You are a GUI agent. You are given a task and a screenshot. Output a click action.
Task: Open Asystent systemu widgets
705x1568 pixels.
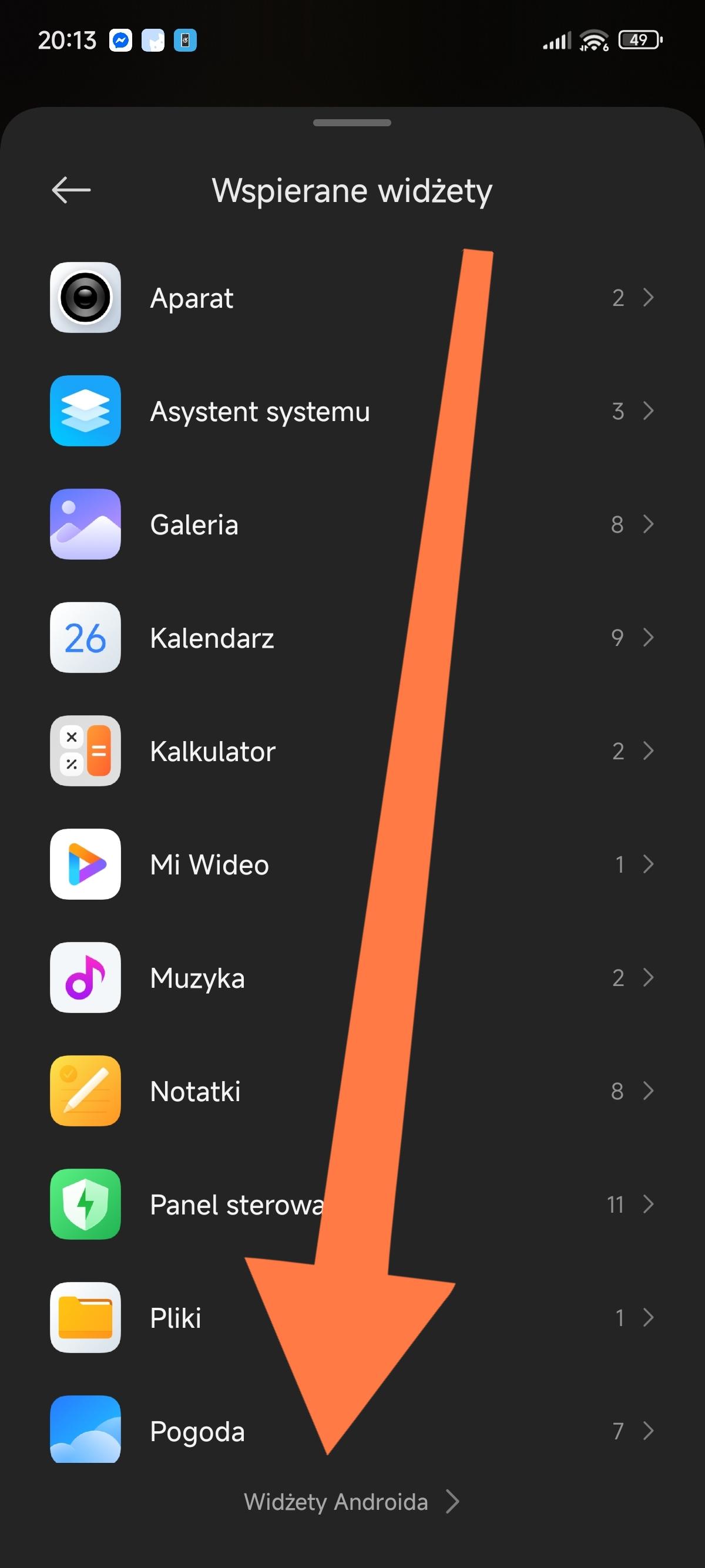(259, 412)
